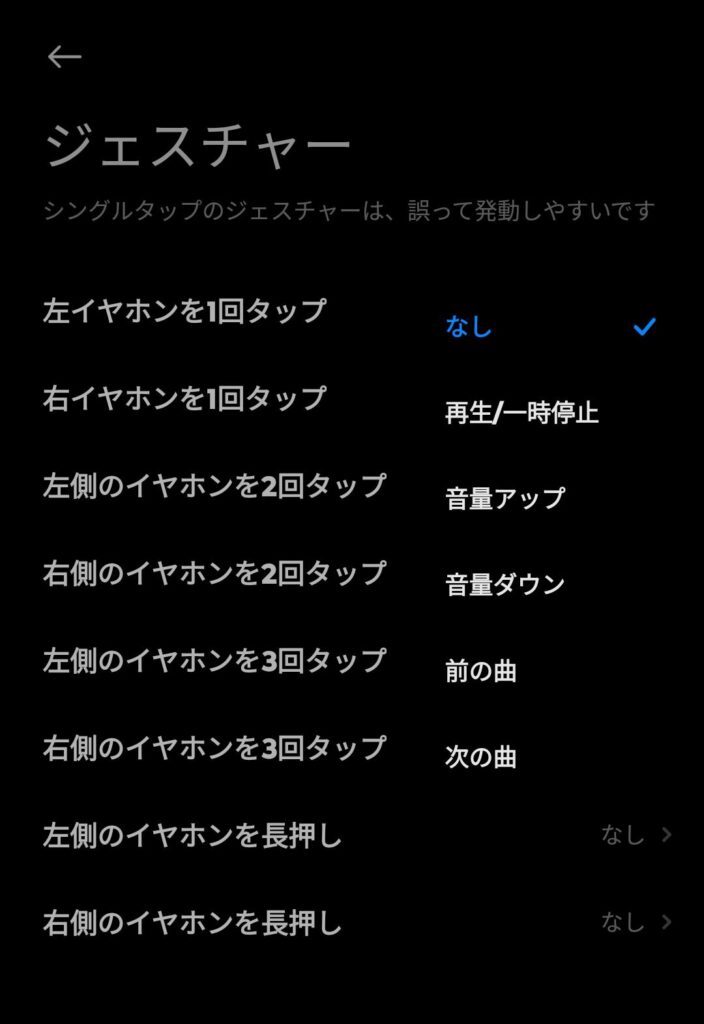Open 右側のイヤホンを長押し setting

pos(193,923)
